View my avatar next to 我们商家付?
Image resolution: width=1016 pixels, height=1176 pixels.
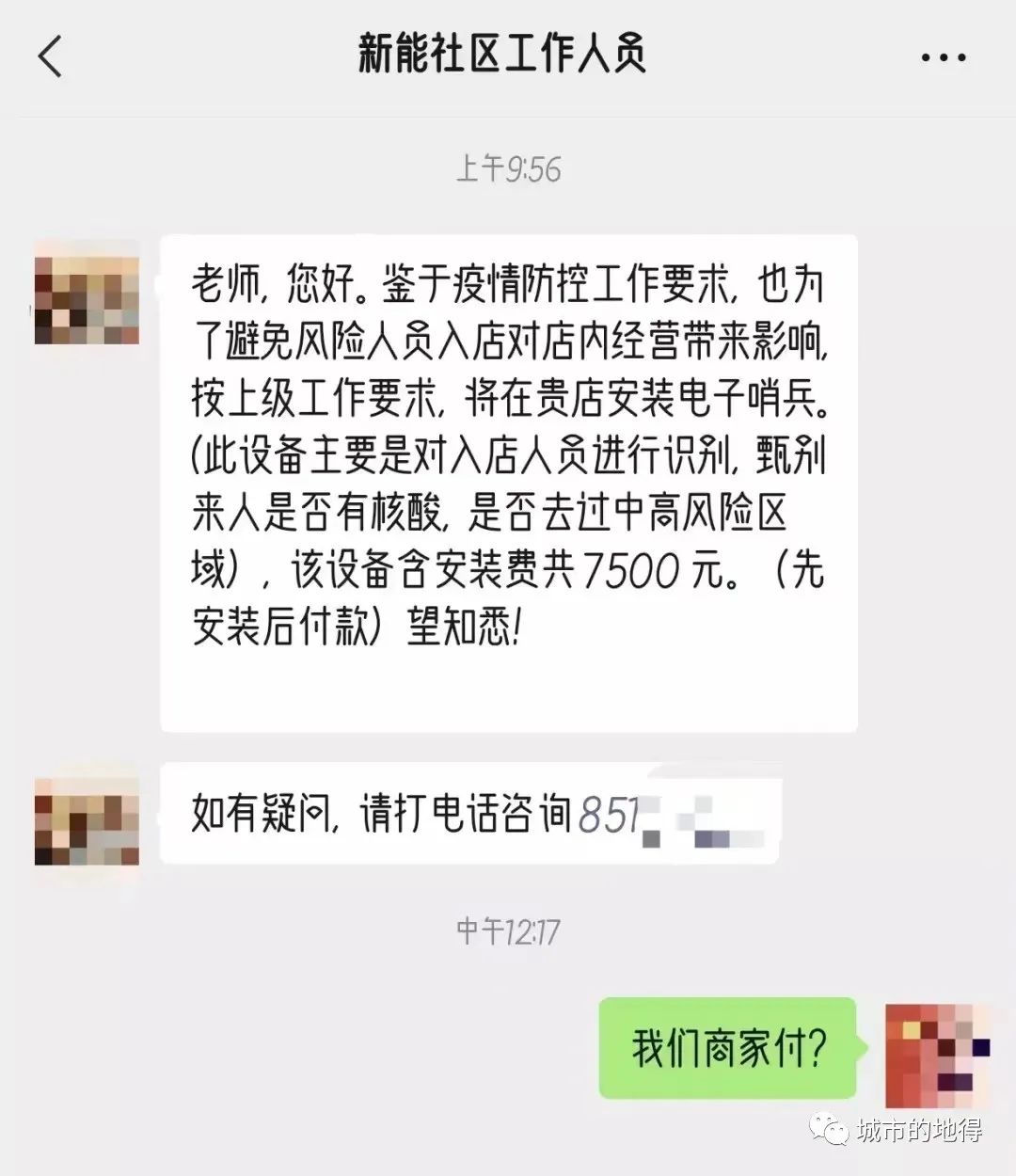(x=937, y=1056)
